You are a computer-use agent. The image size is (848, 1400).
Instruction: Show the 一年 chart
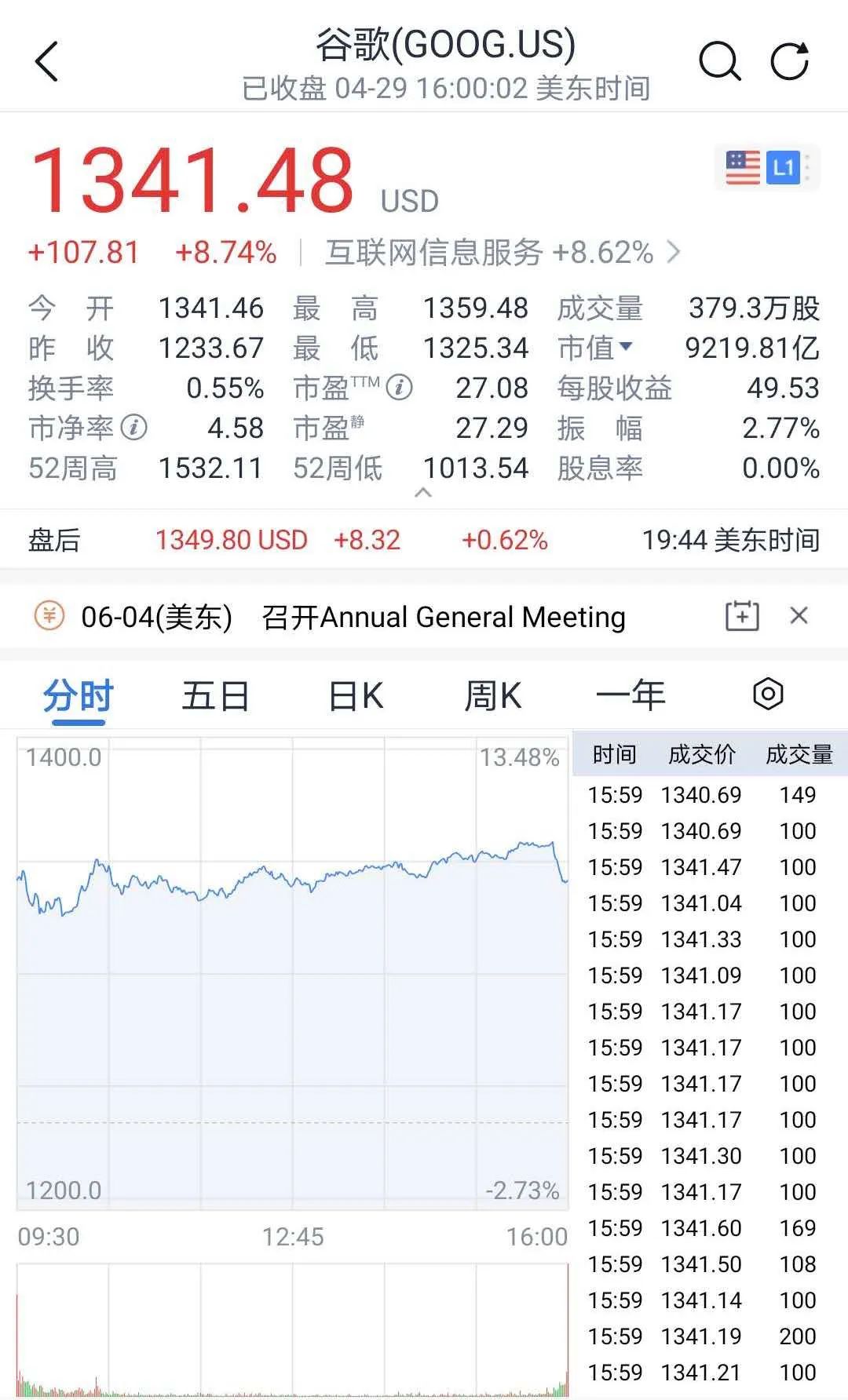click(x=631, y=696)
